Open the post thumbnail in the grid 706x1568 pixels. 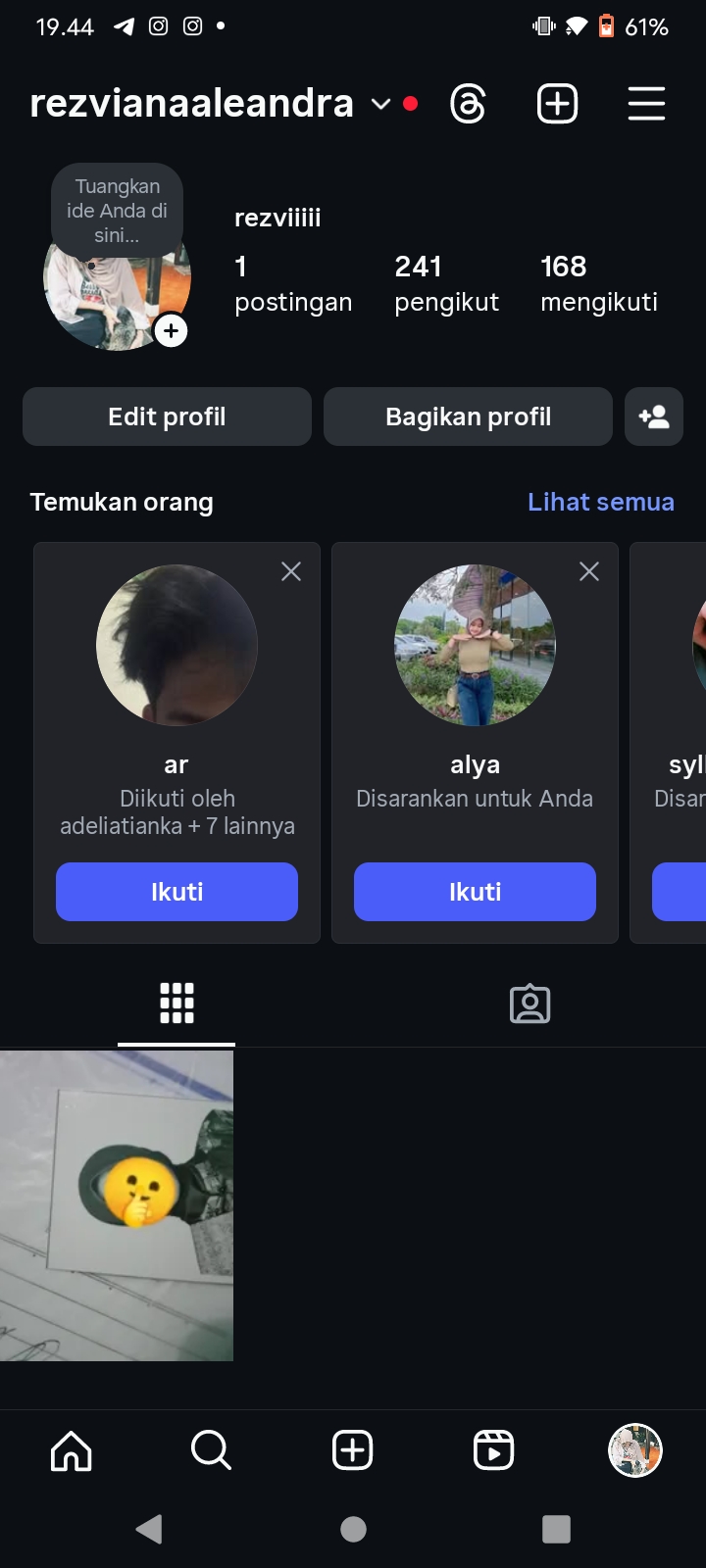(117, 1205)
